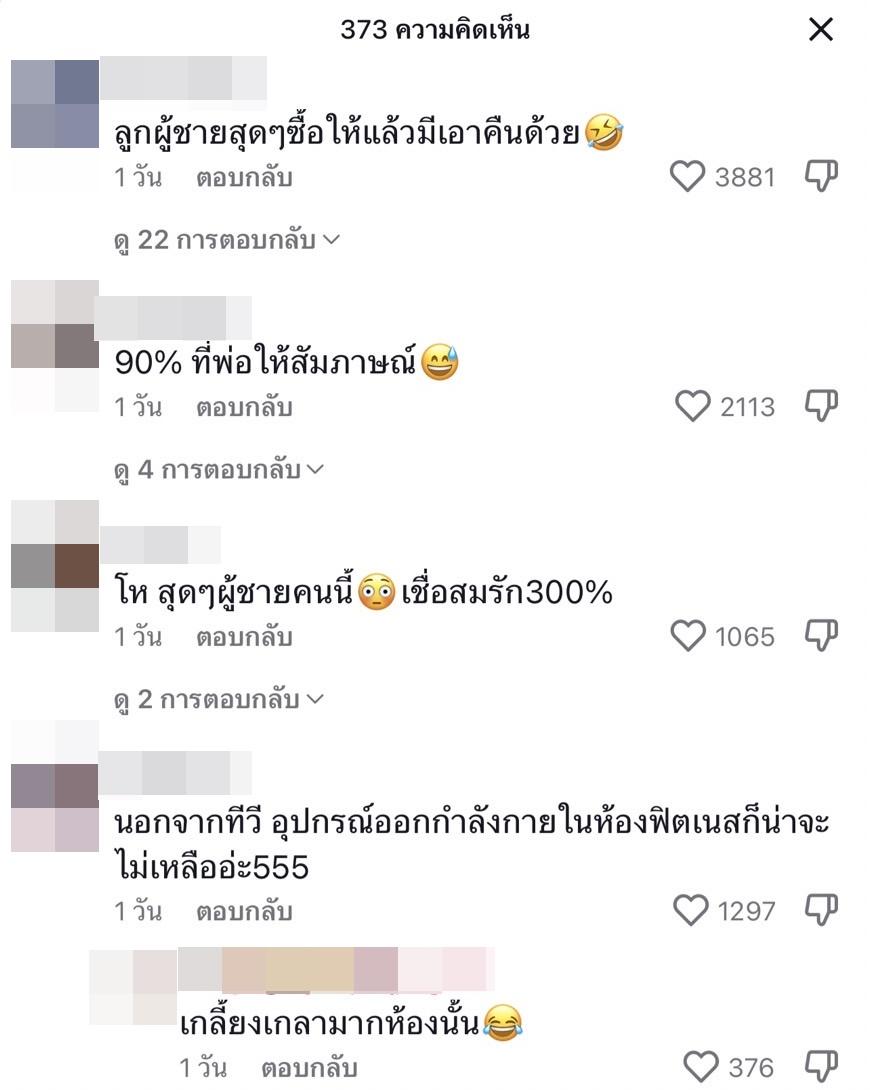Open avatar of '90% ที่พ่อให้สัมภาษณ์' commenter
This screenshot has width=870, height=1090.
pos(55,345)
